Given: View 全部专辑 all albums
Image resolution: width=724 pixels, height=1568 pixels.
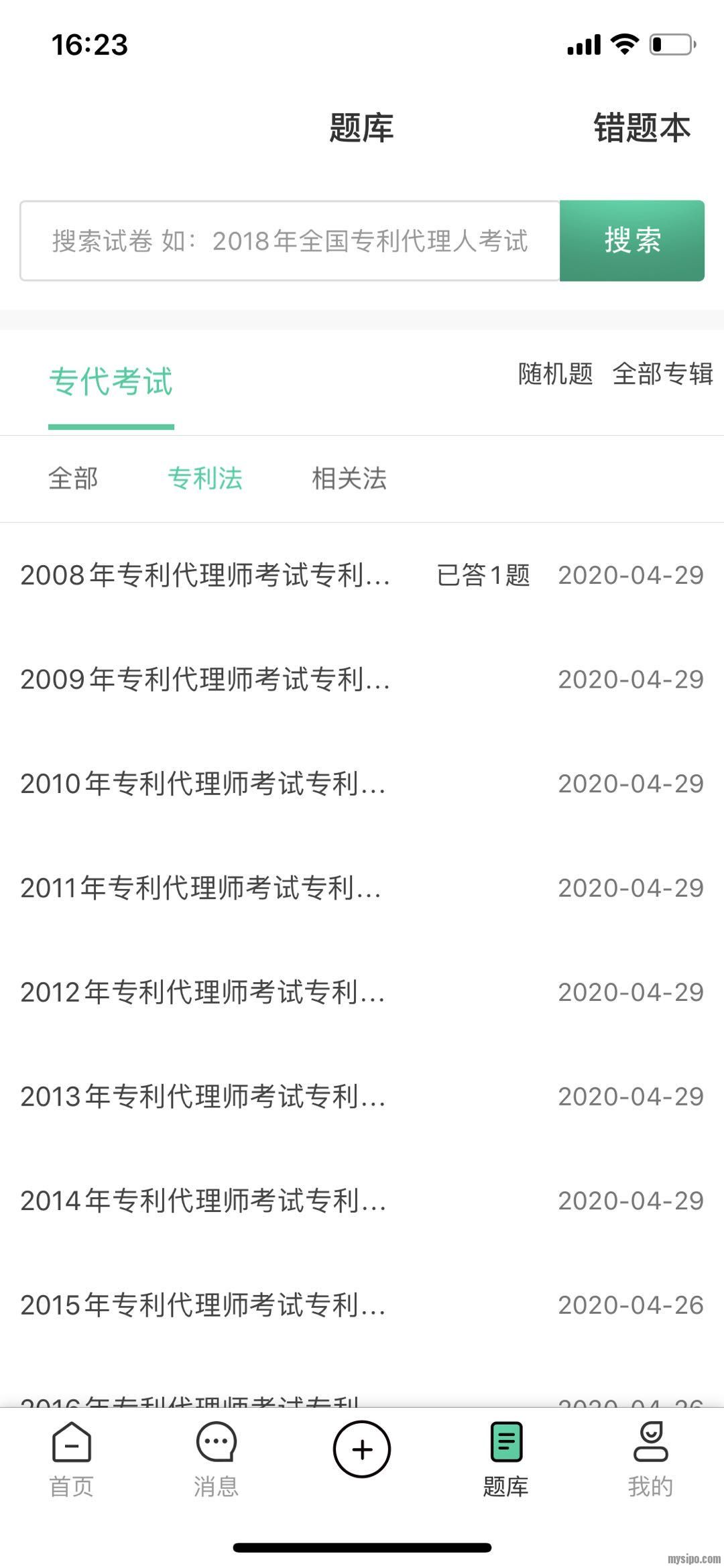Looking at the screenshot, I should 662,374.
